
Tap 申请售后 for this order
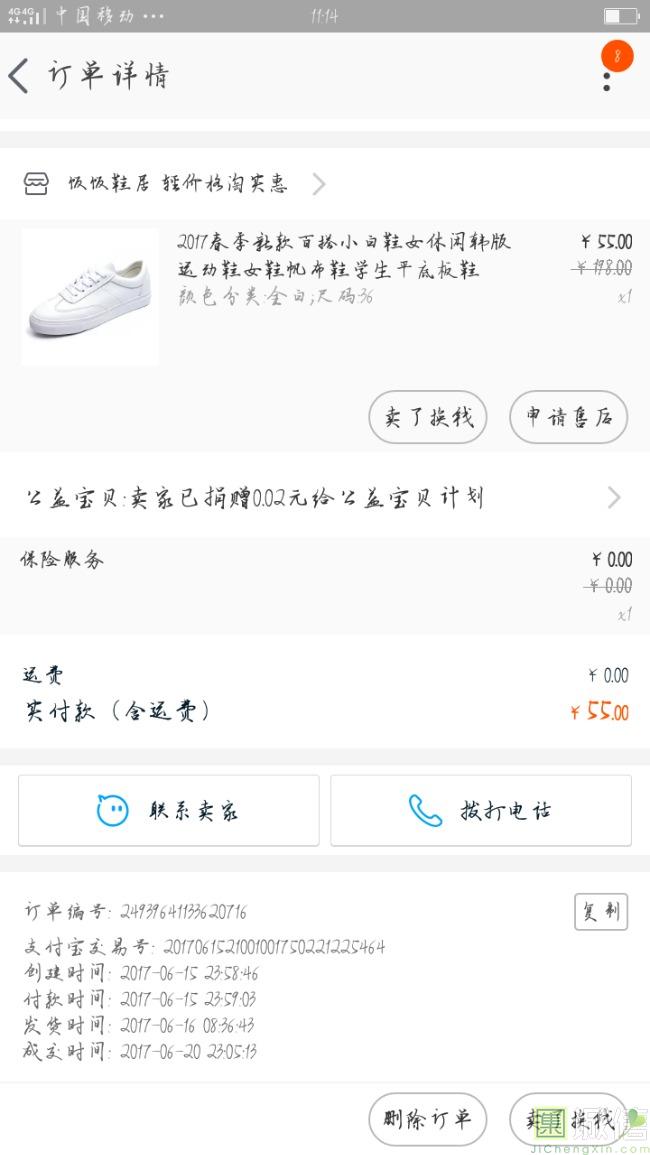coord(568,417)
